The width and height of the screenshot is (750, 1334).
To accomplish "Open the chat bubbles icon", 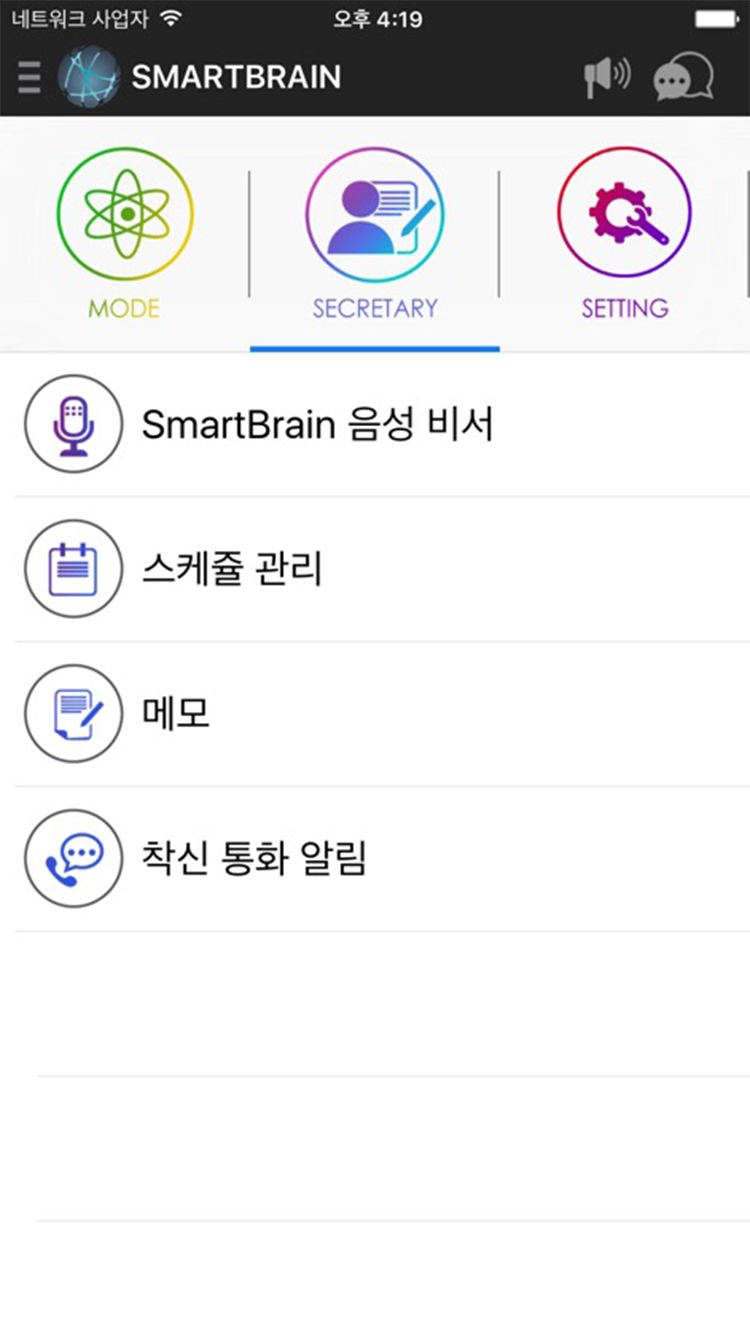I will pos(683,77).
